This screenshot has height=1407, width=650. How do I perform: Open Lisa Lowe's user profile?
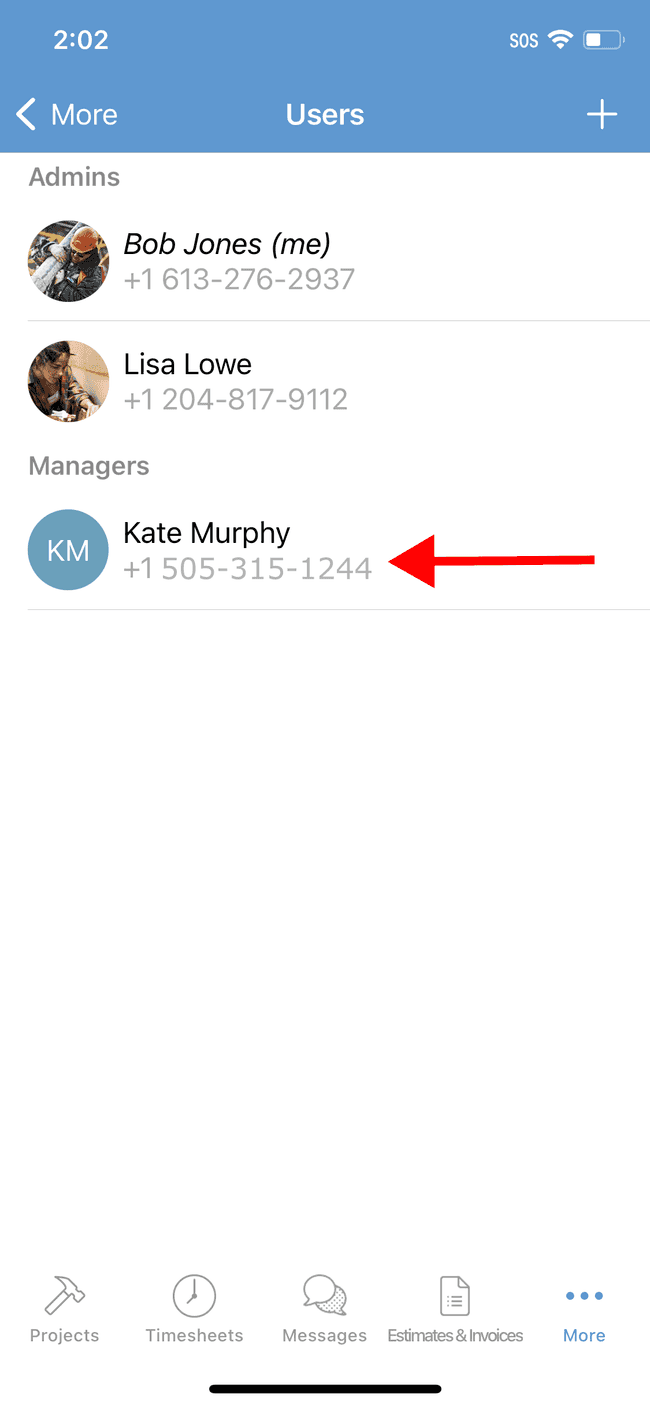325,381
